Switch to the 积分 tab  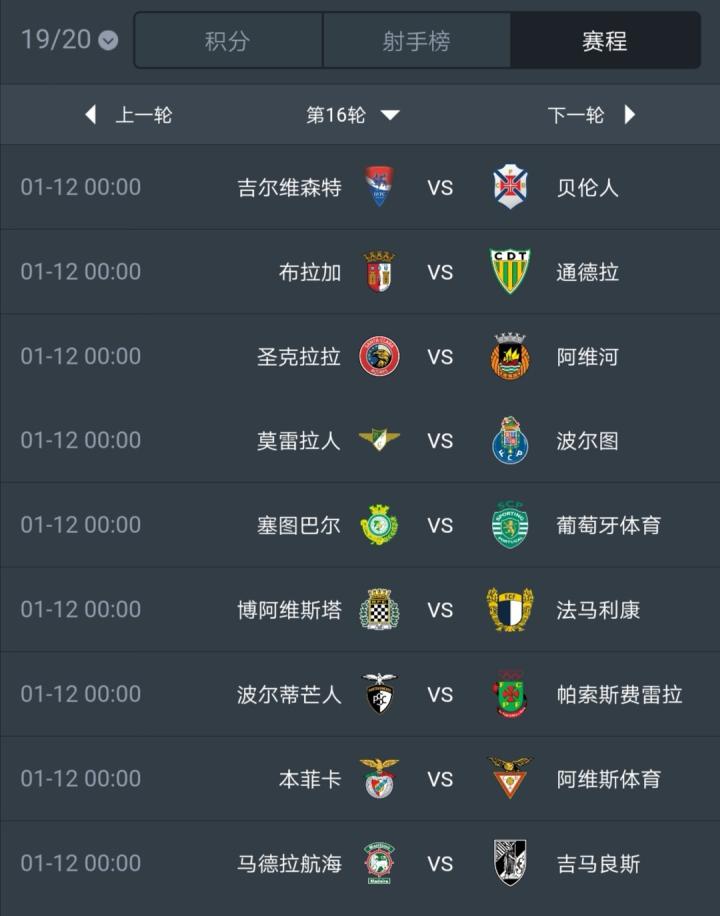tap(228, 41)
